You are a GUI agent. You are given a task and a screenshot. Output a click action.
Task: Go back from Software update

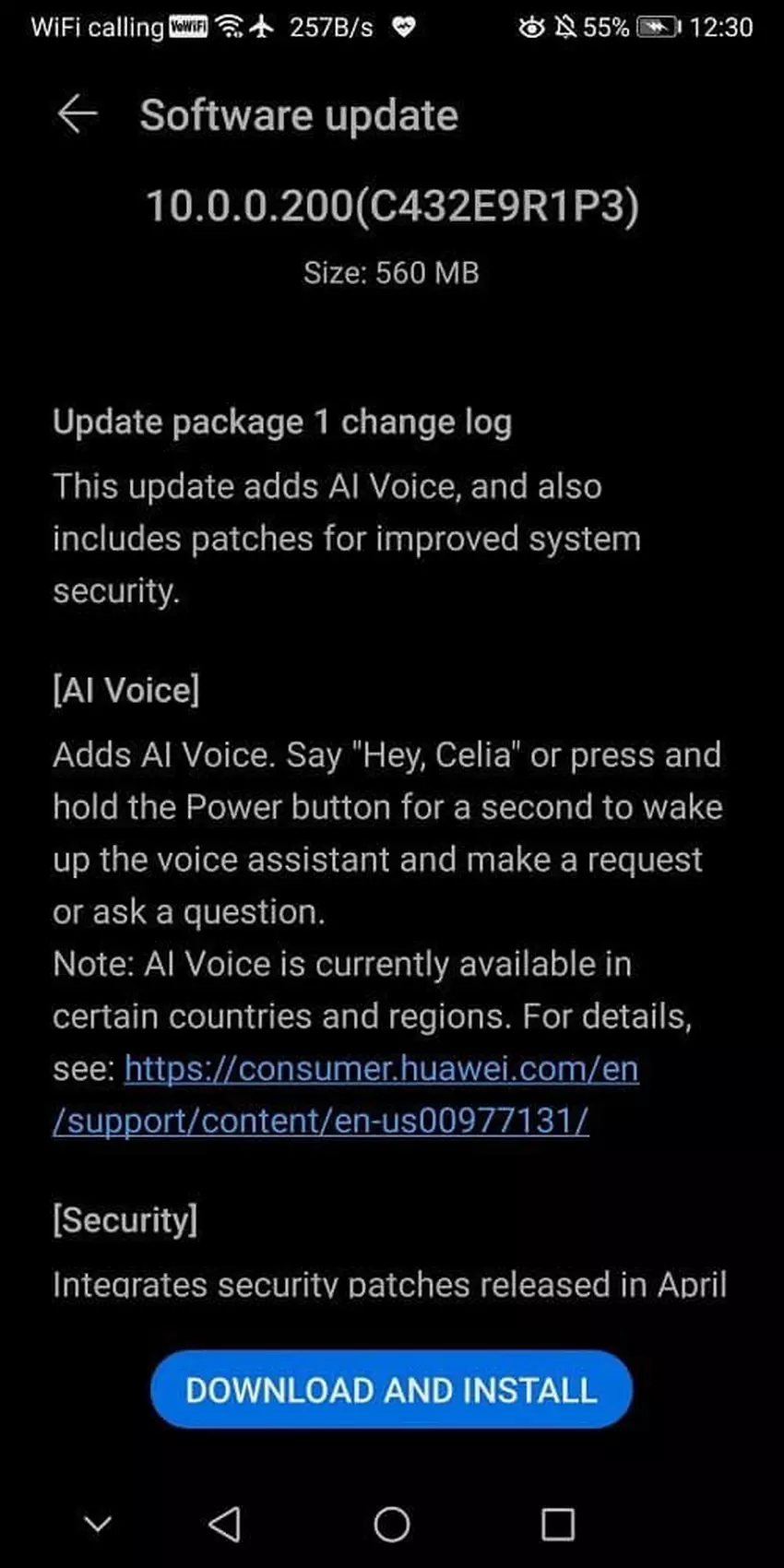pos(77,114)
